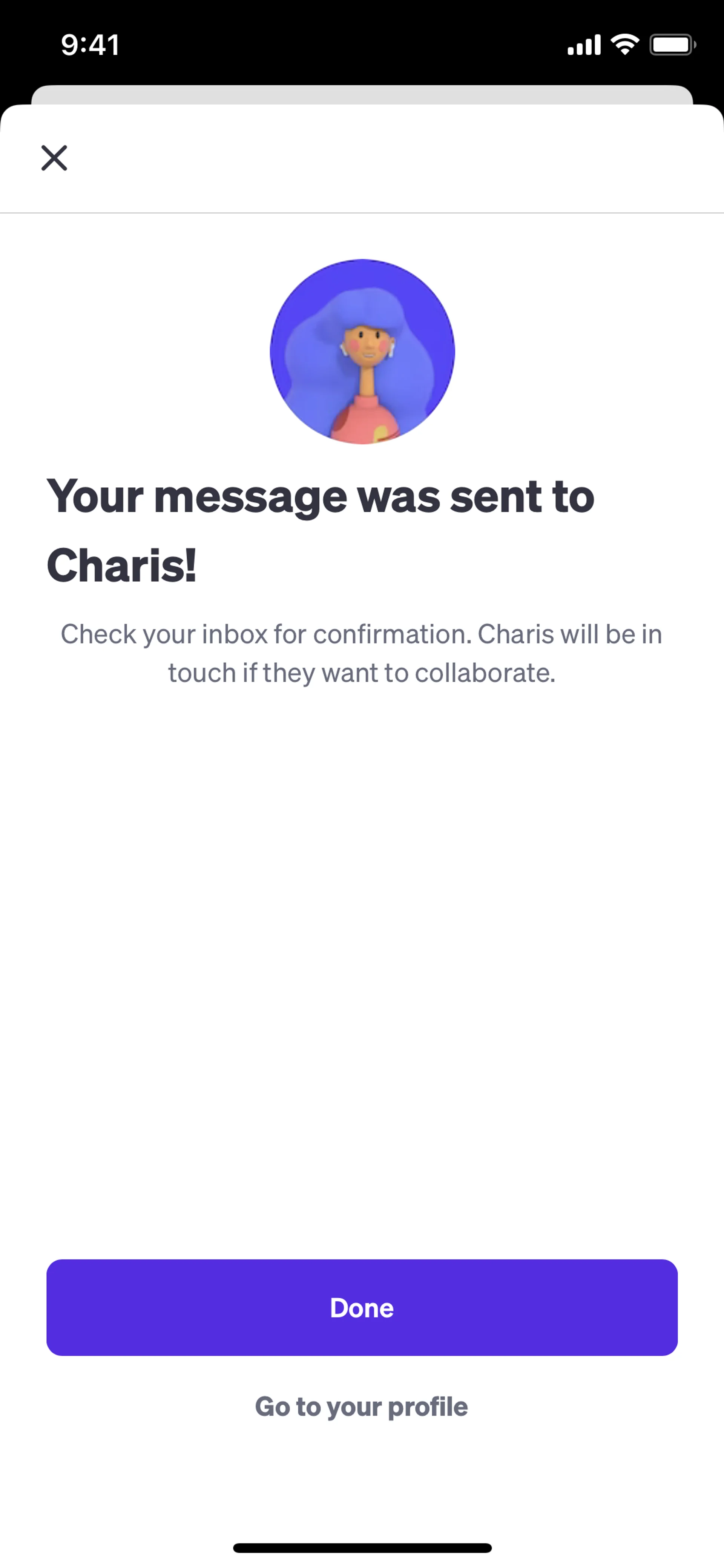This screenshot has width=724, height=1568.
Task: Tap the Done button
Action: [362, 1307]
